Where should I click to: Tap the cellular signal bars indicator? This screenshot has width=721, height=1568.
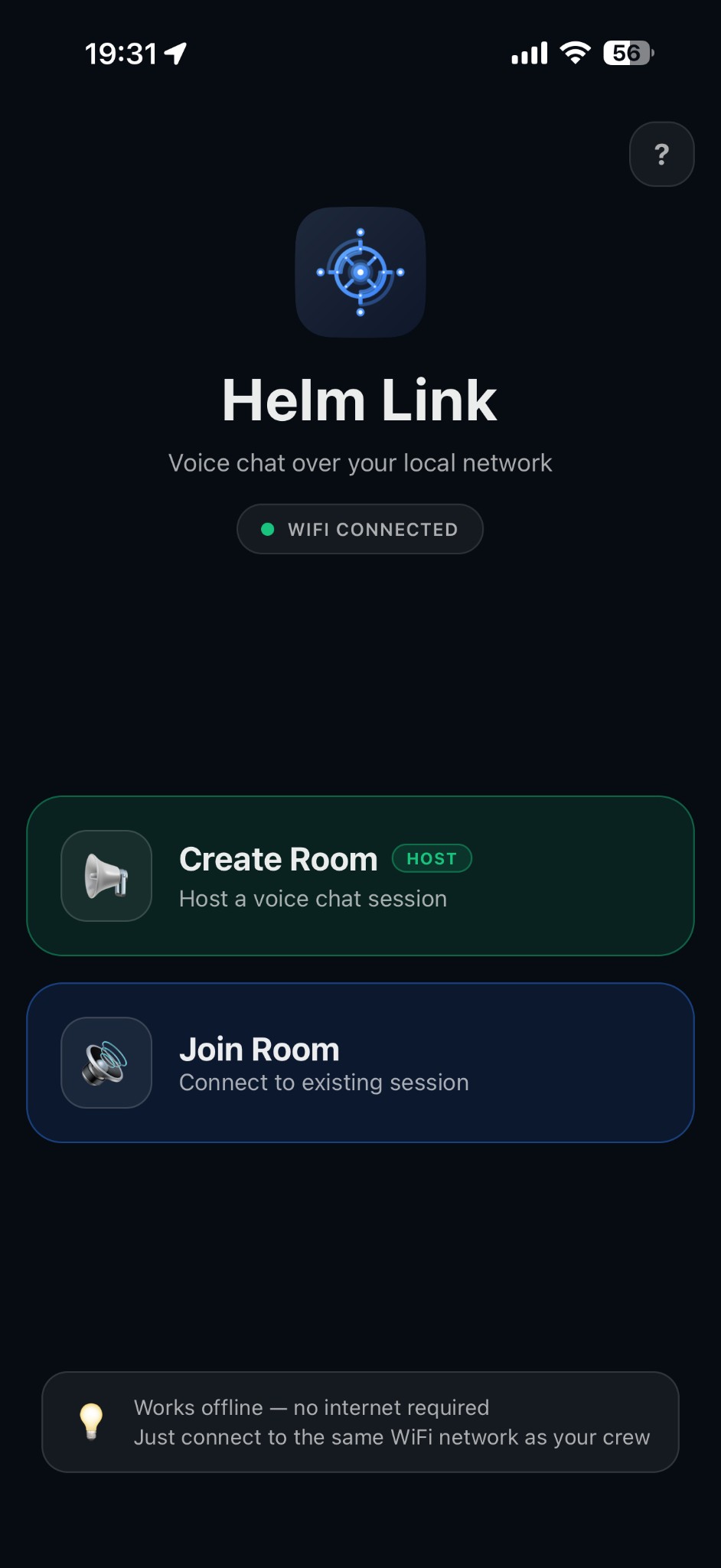click(529, 53)
